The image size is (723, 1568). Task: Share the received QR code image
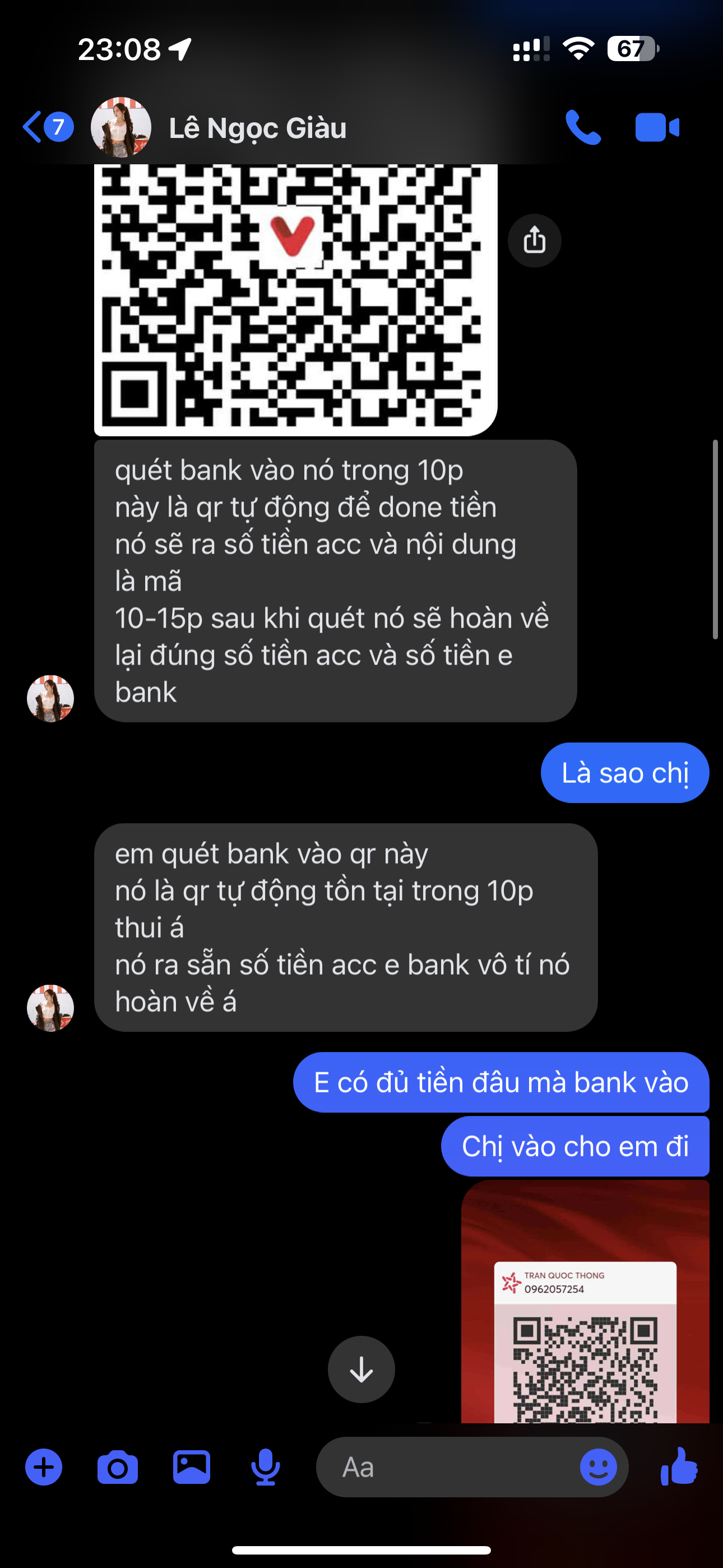[x=534, y=241]
